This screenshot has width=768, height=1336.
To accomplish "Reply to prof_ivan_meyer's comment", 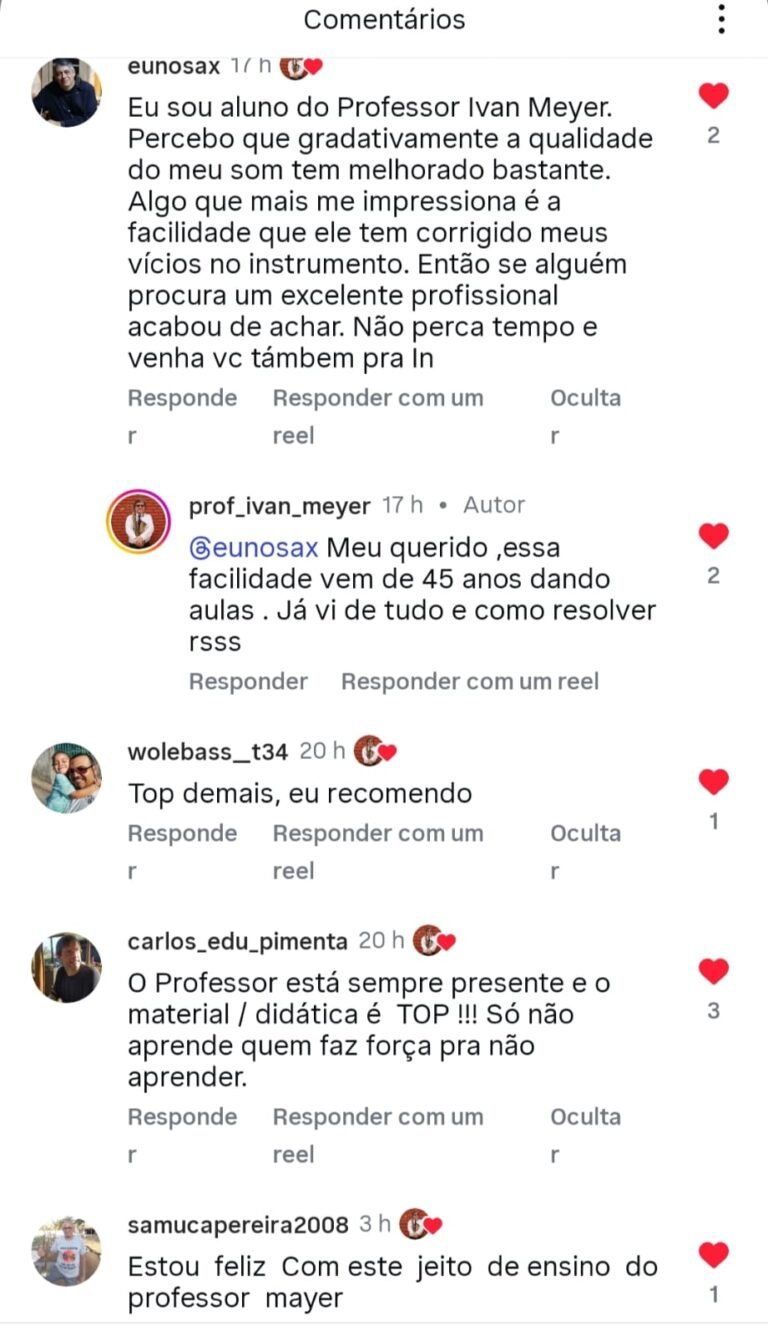I will click(x=248, y=682).
